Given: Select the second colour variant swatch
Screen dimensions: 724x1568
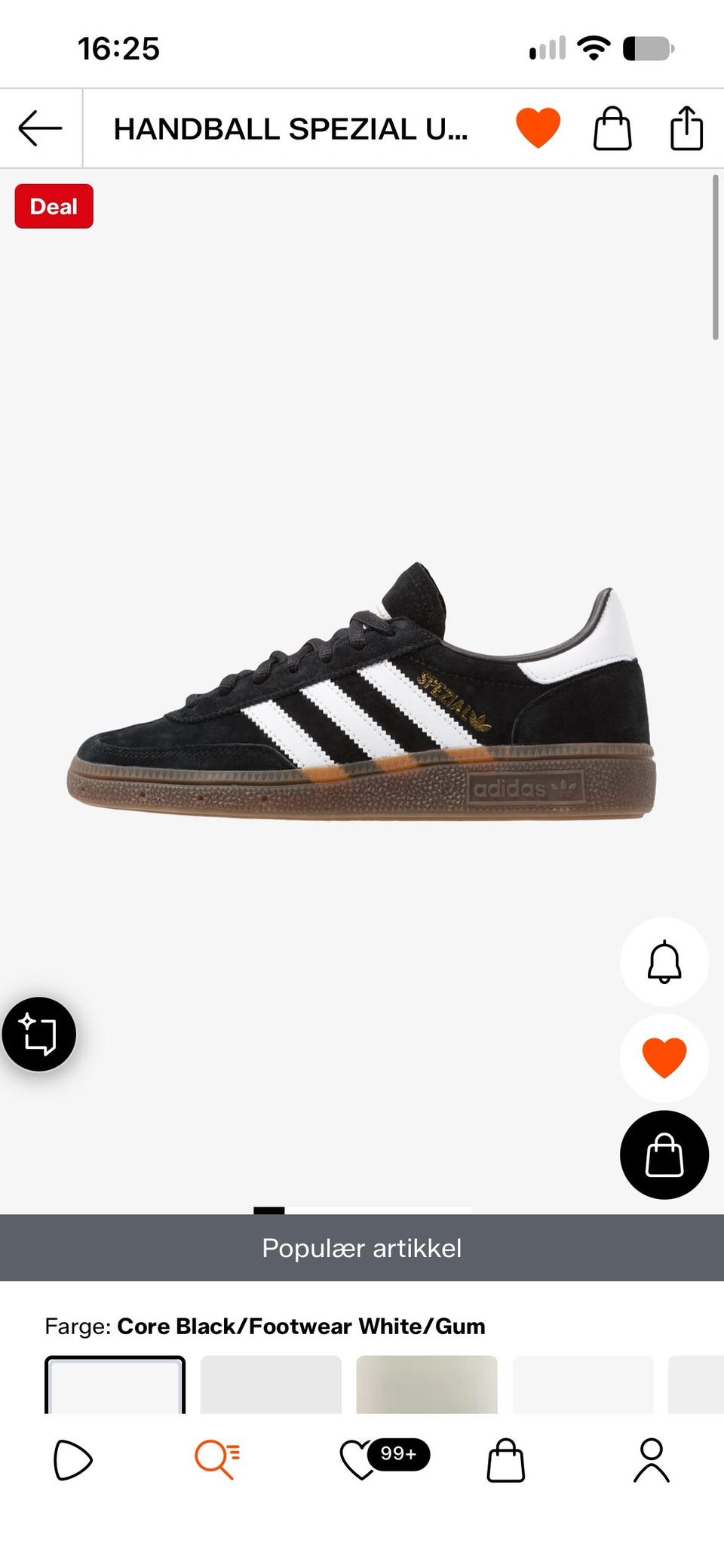Looking at the screenshot, I should click(x=271, y=1384).
